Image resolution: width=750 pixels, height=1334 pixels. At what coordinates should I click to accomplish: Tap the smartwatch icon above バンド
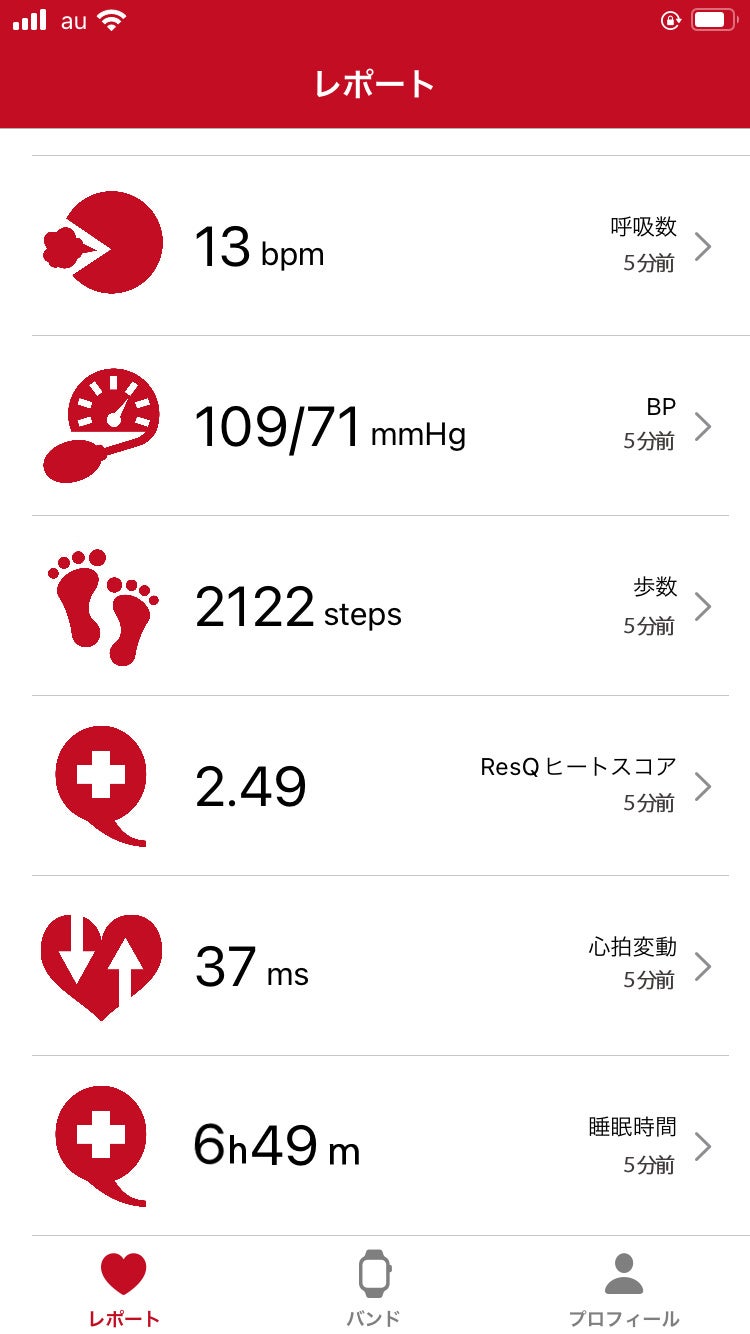coord(374,1274)
